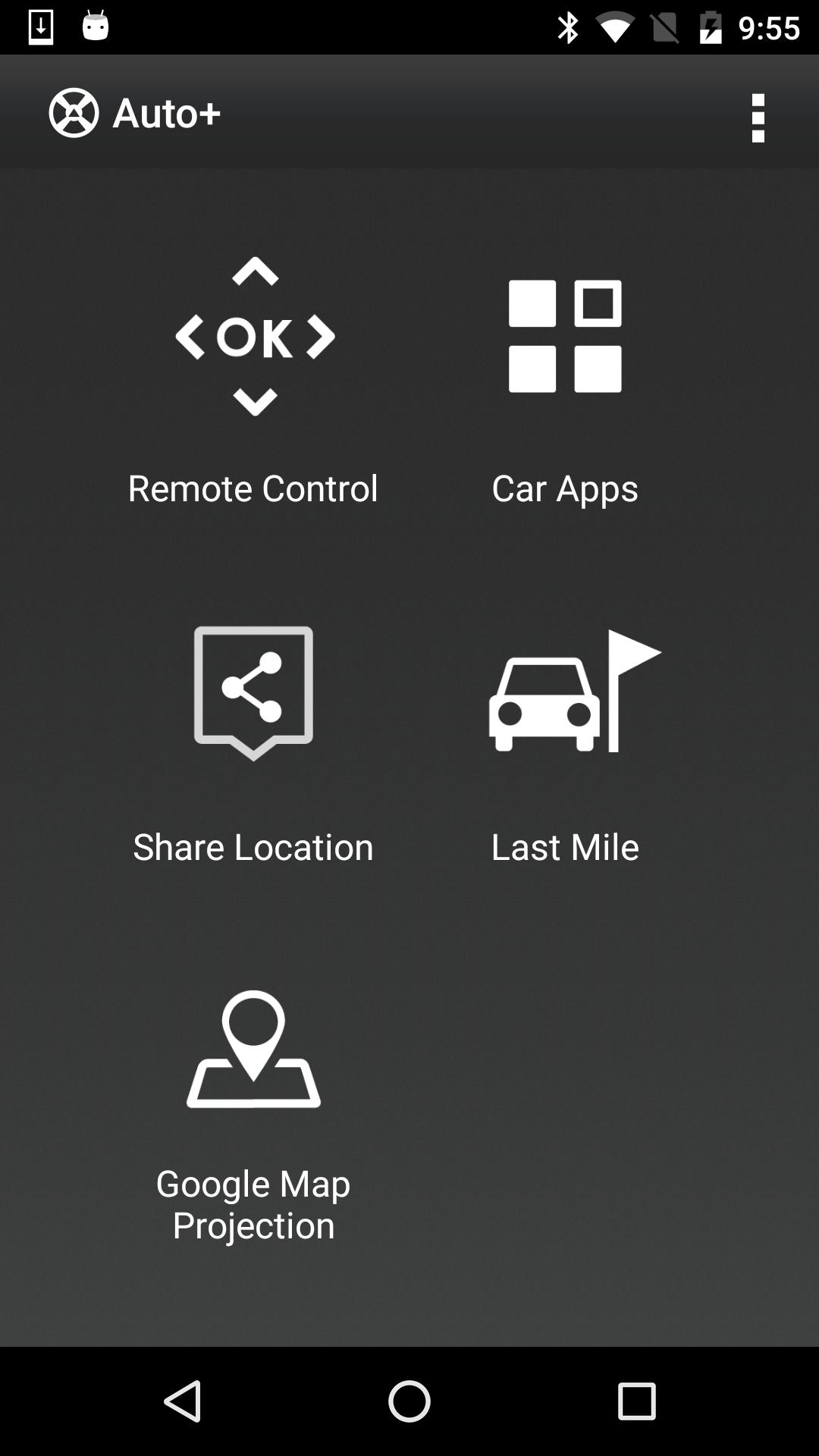
Task: Launch Car Apps
Action: 565,379
